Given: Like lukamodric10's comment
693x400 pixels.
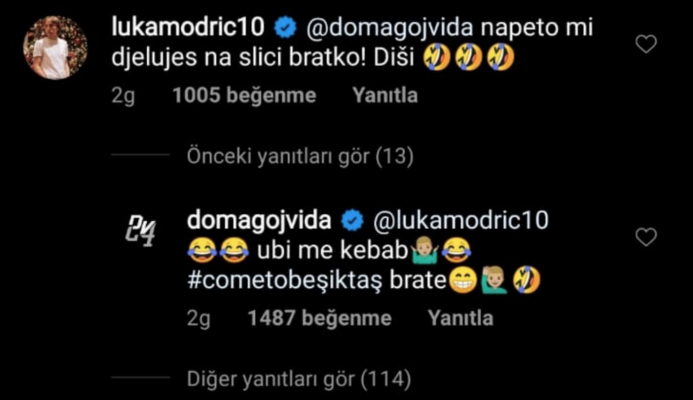Looking at the screenshot, I should click(647, 44).
